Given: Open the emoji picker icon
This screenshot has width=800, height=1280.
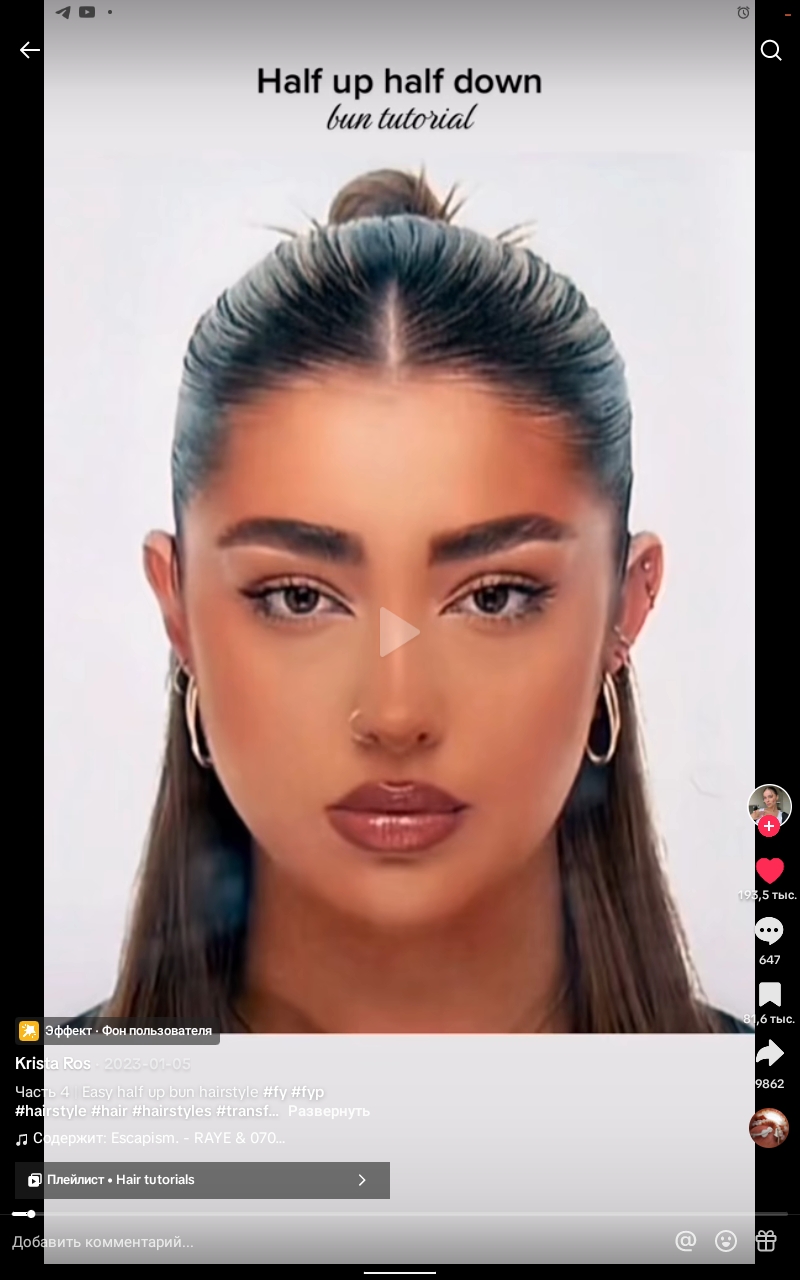Looking at the screenshot, I should 726,1241.
